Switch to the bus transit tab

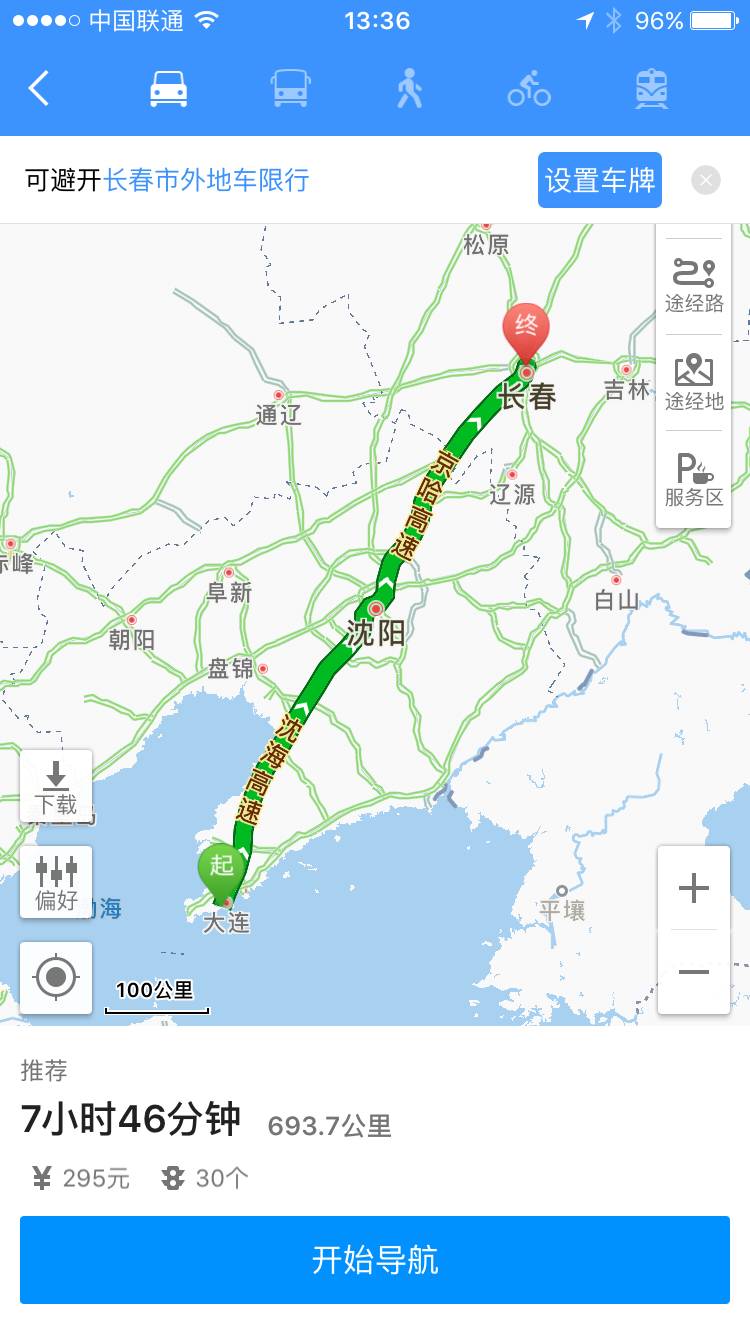(290, 89)
